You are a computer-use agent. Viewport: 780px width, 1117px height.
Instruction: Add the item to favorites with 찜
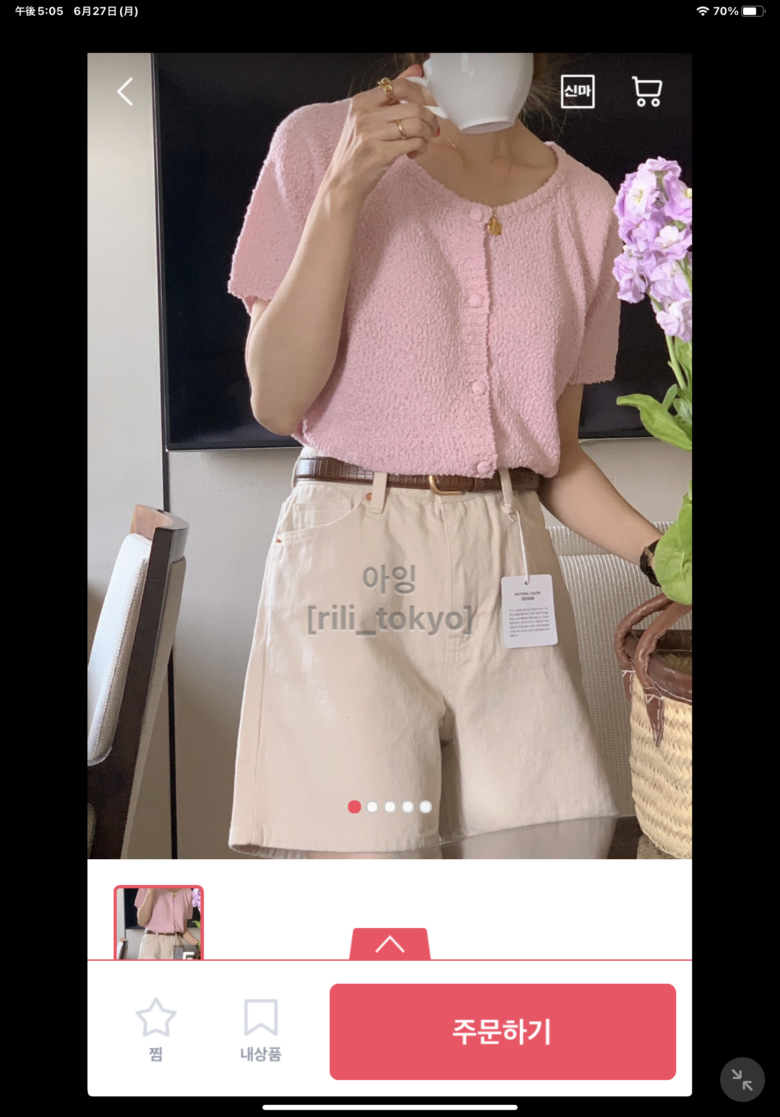[x=156, y=1029]
